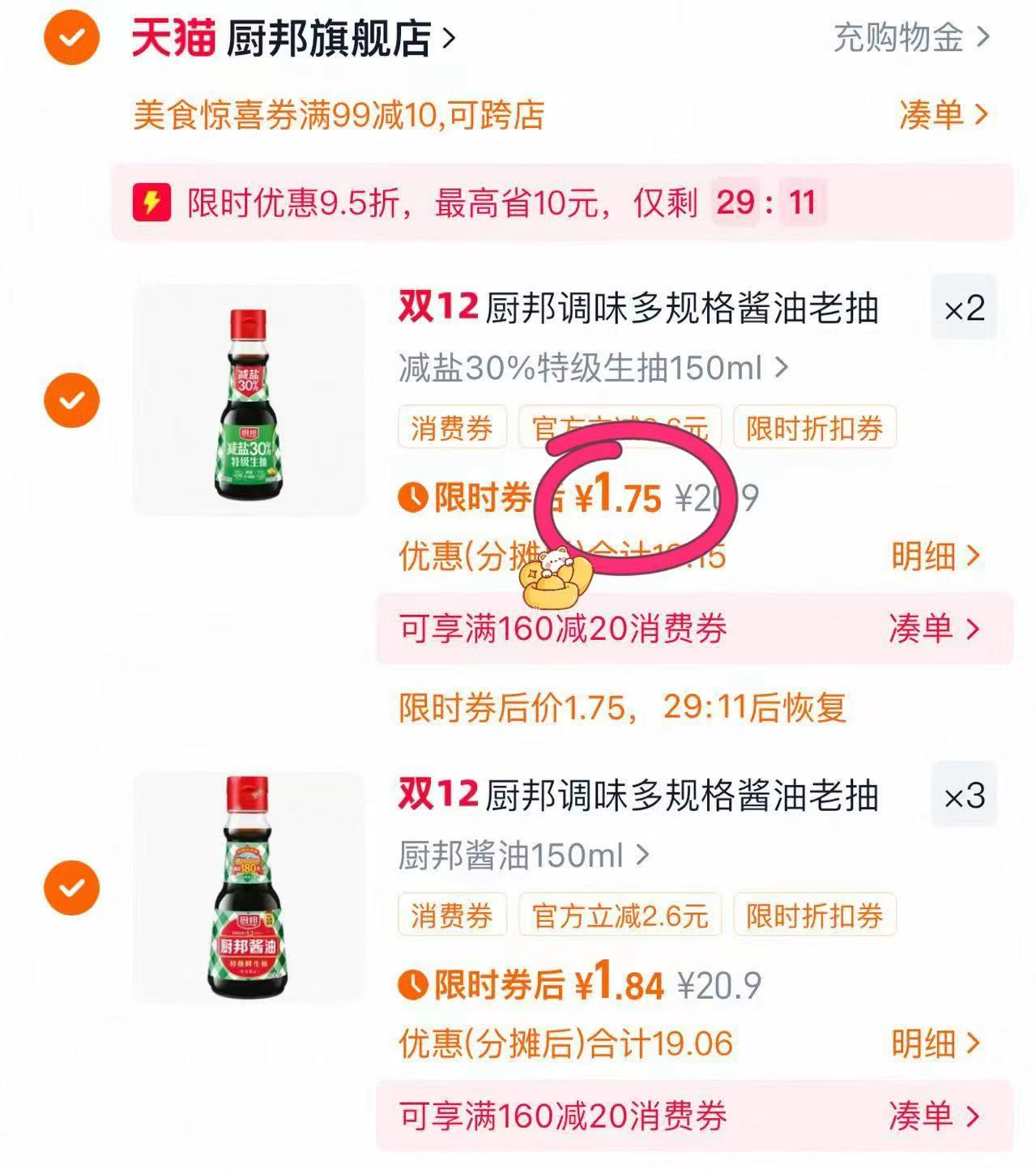Click the 官方立减2.6元 tag on the second product
The image size is (1036, 1169).
click(x=619, y=915)
